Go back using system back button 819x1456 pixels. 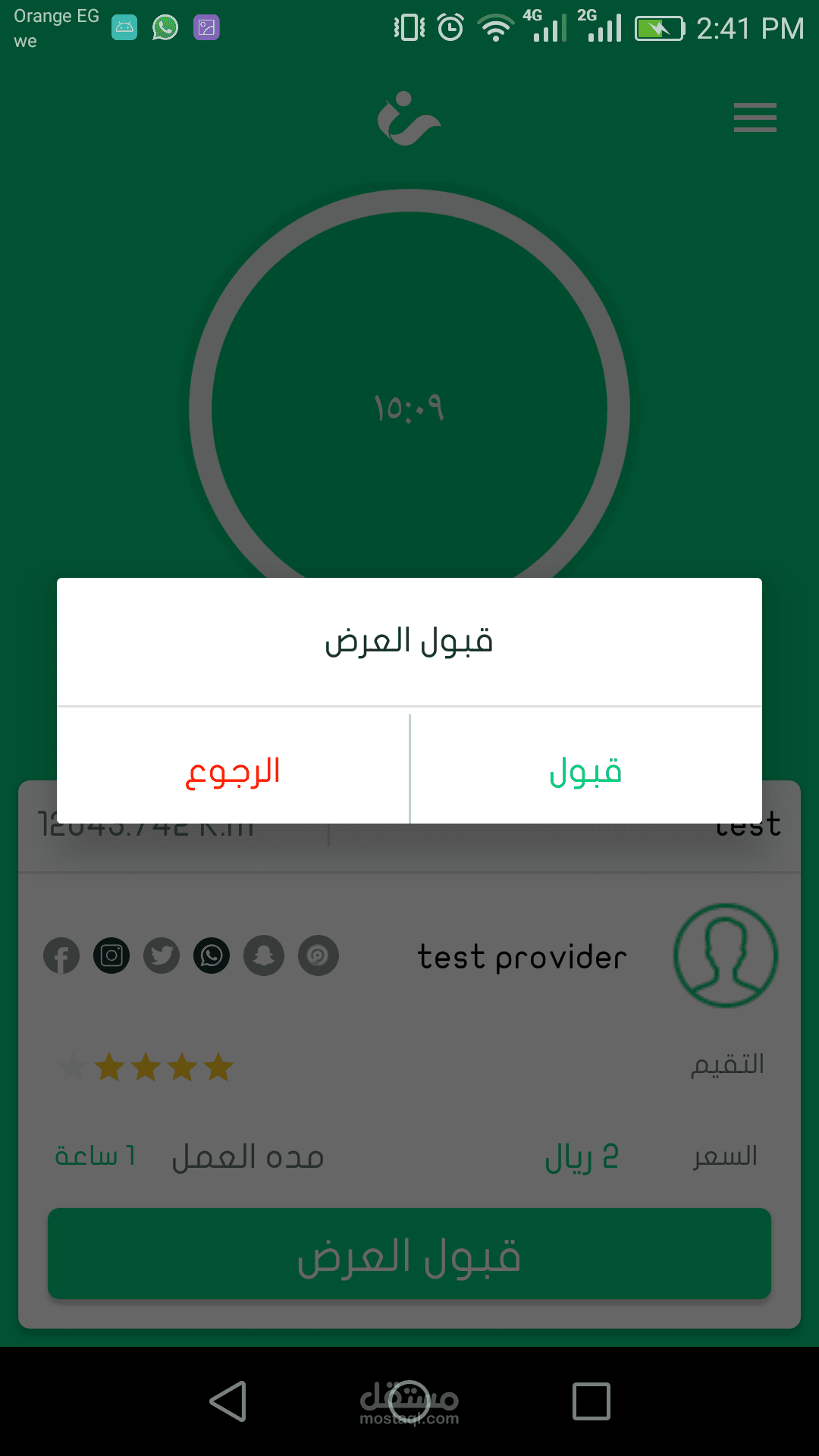coord(228,1401)
